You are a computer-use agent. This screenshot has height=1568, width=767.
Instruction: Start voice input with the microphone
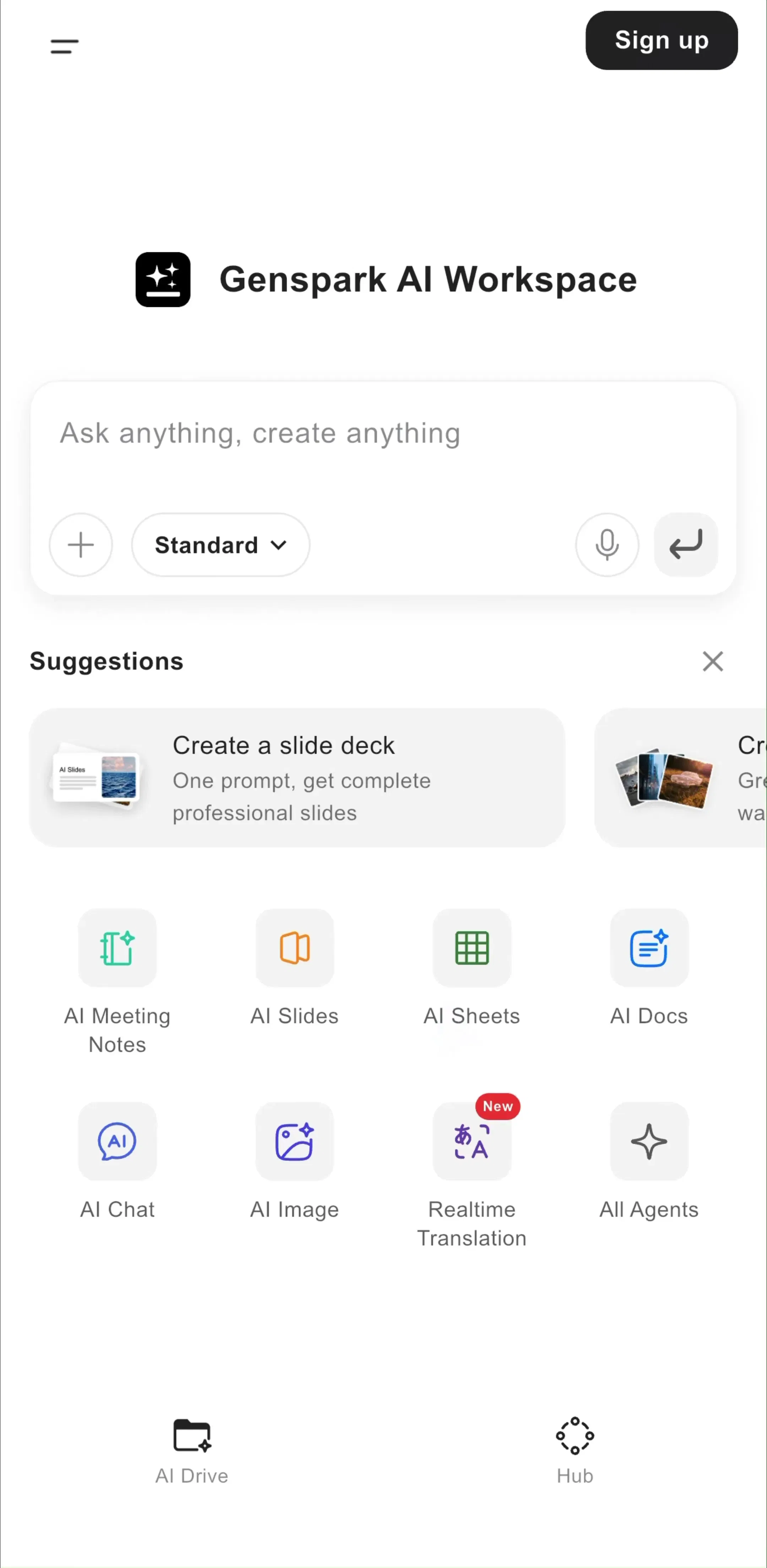[x=606, y=544]
